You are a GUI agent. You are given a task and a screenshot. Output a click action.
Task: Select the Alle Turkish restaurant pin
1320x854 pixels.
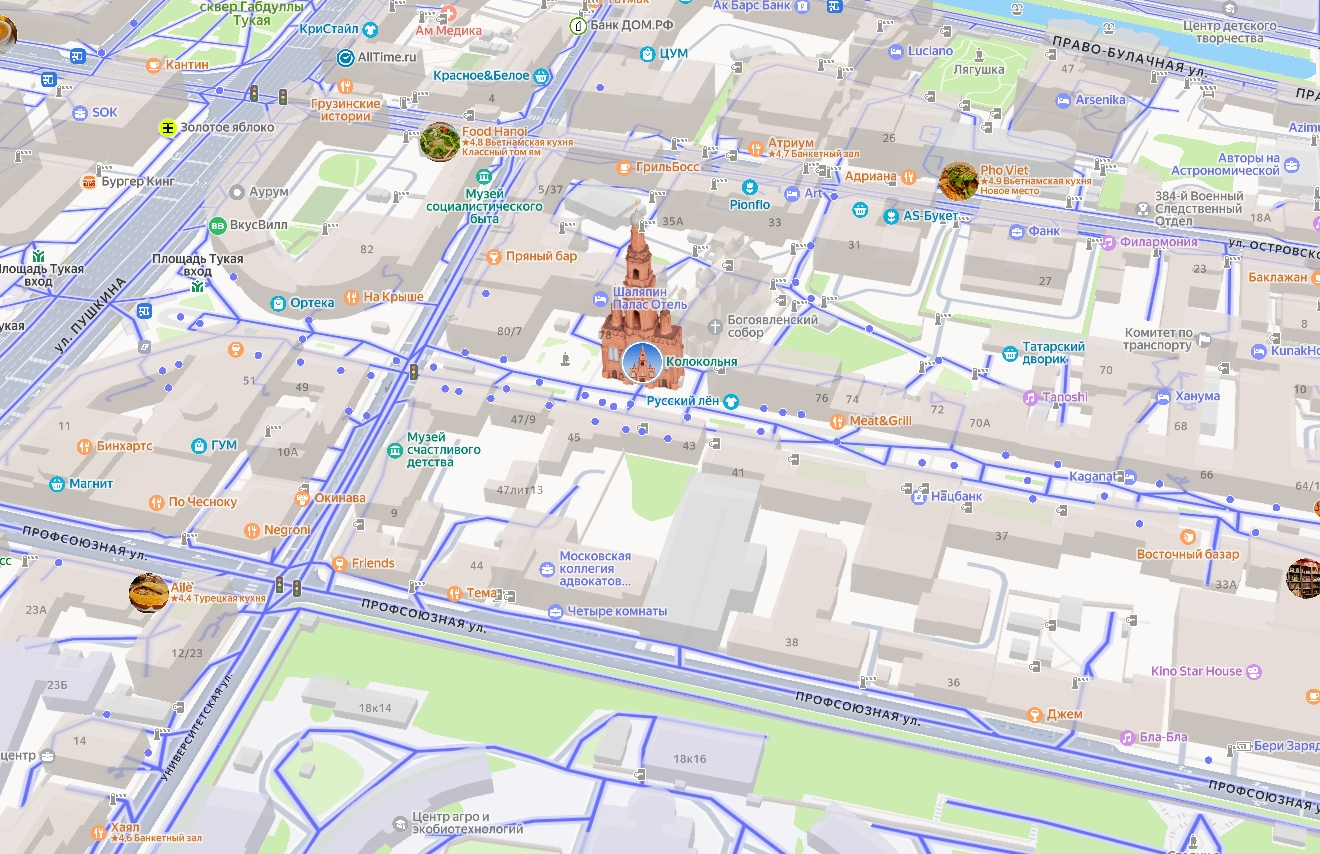click(x=149, y=592)
